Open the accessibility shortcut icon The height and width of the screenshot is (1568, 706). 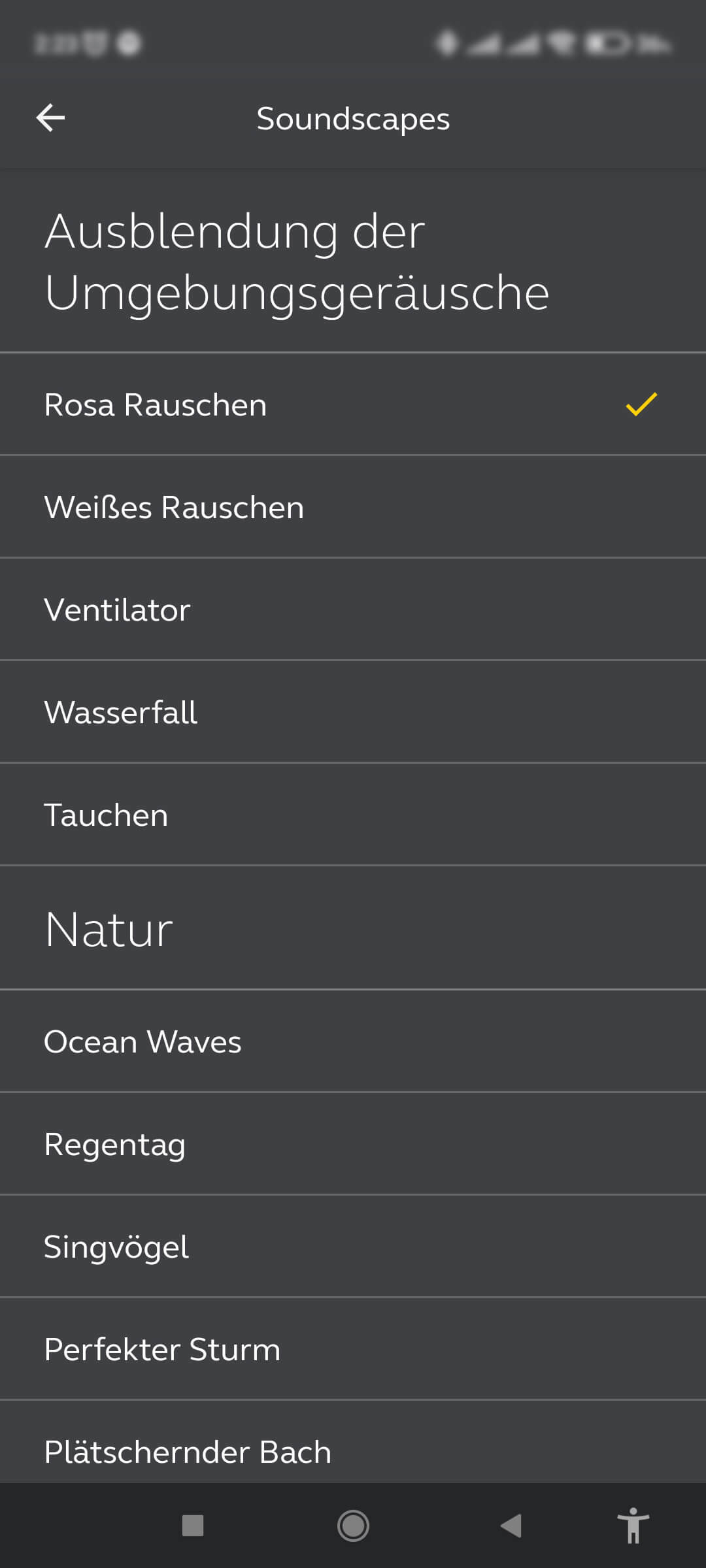point(633,1526)
